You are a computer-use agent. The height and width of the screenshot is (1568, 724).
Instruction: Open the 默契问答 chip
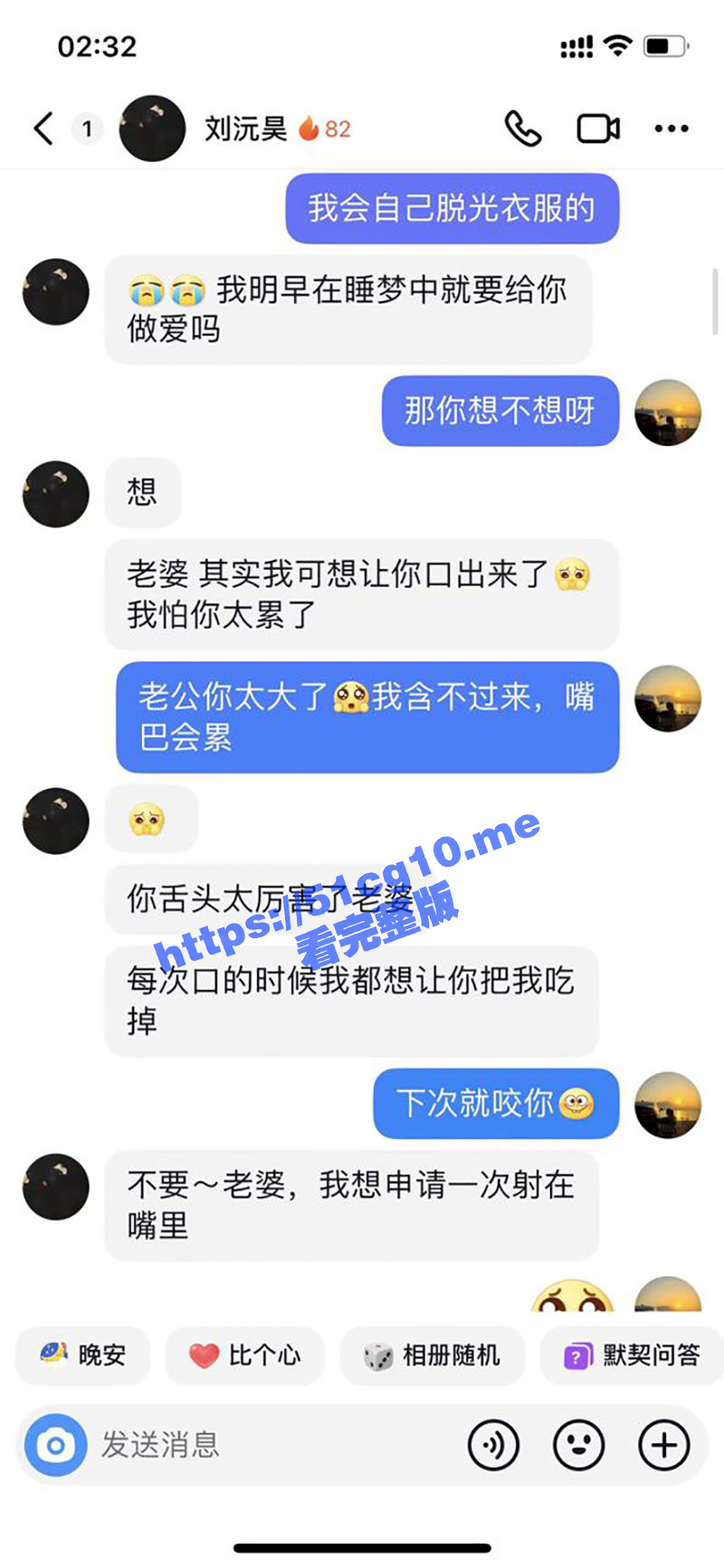[633, 1354]
